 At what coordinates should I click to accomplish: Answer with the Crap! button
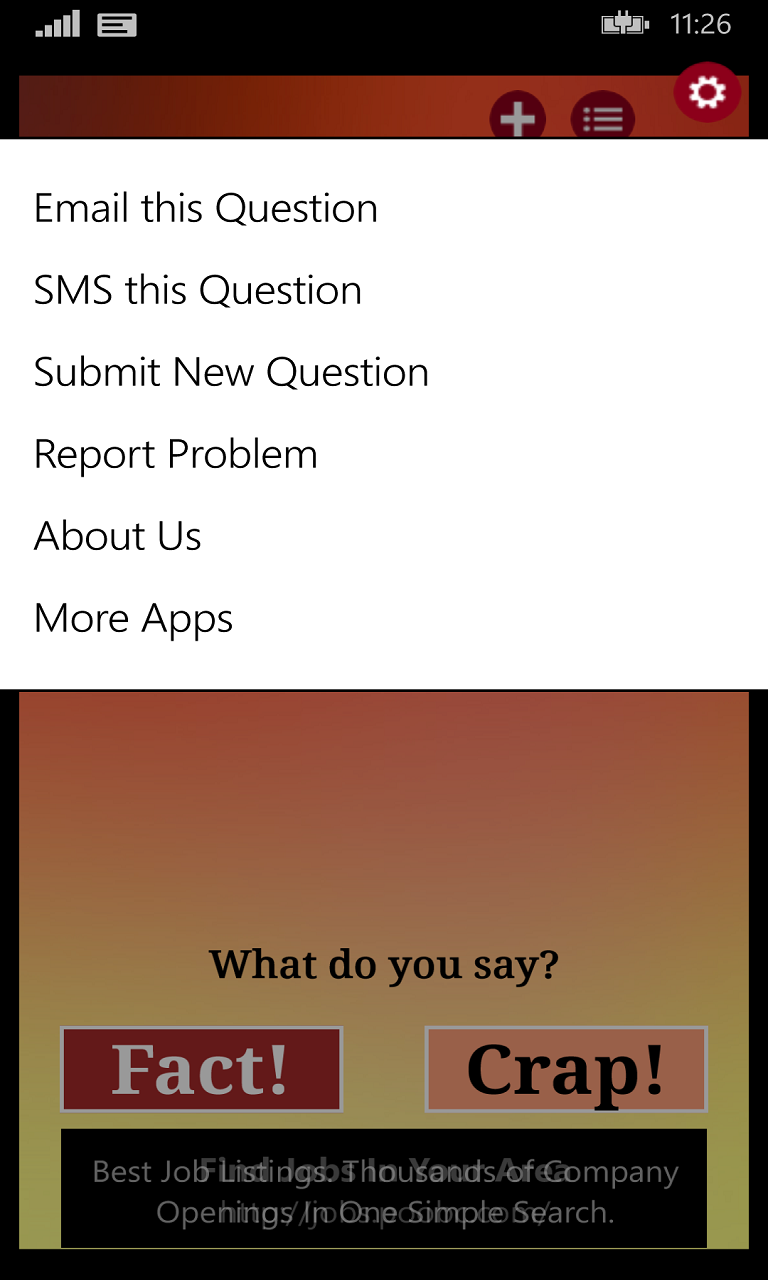(566, 1069)
